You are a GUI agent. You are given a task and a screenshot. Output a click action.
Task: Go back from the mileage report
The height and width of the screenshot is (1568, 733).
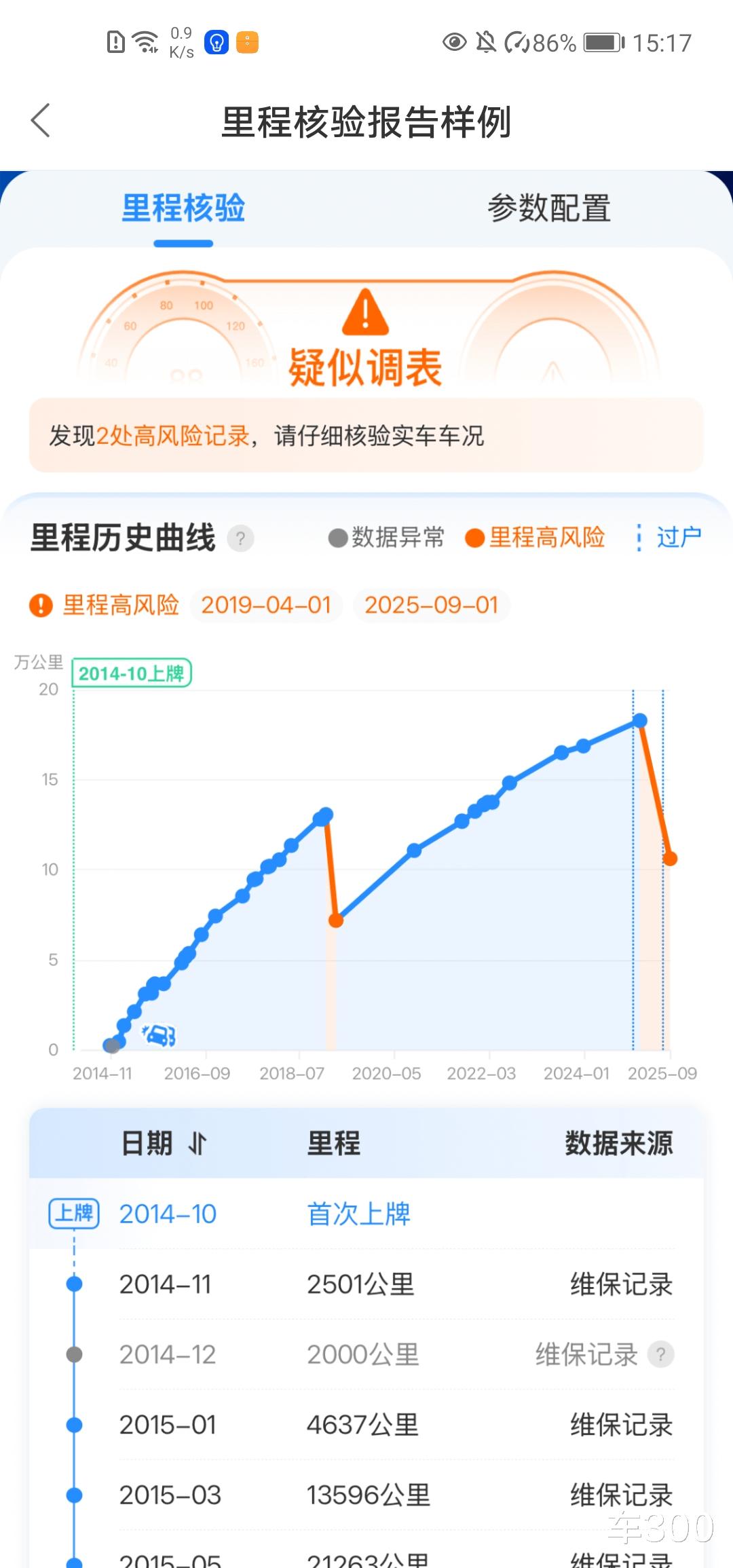tap(41, 121)
